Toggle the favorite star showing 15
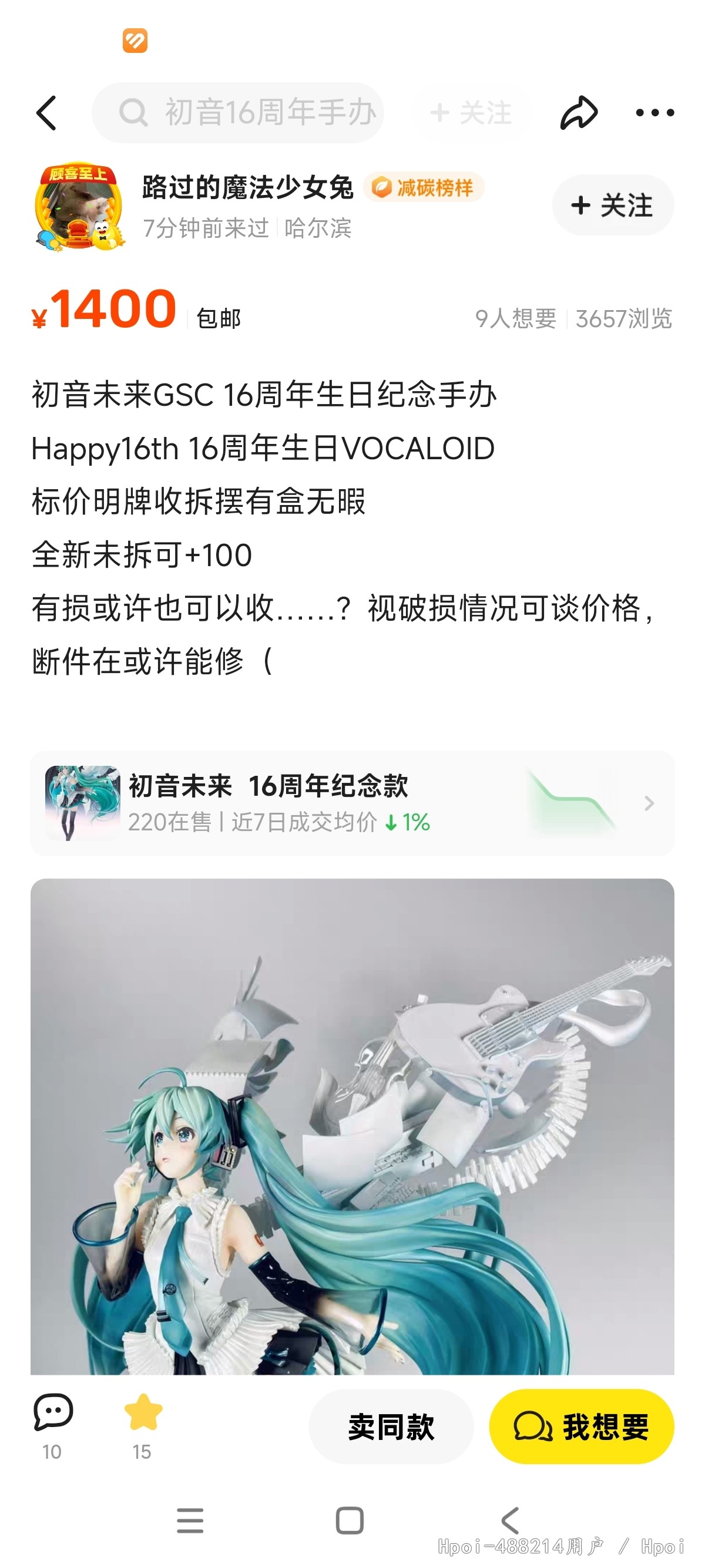Image resolution: width=705 pixels, height=1568 pixels. [x=142, y=1424]
